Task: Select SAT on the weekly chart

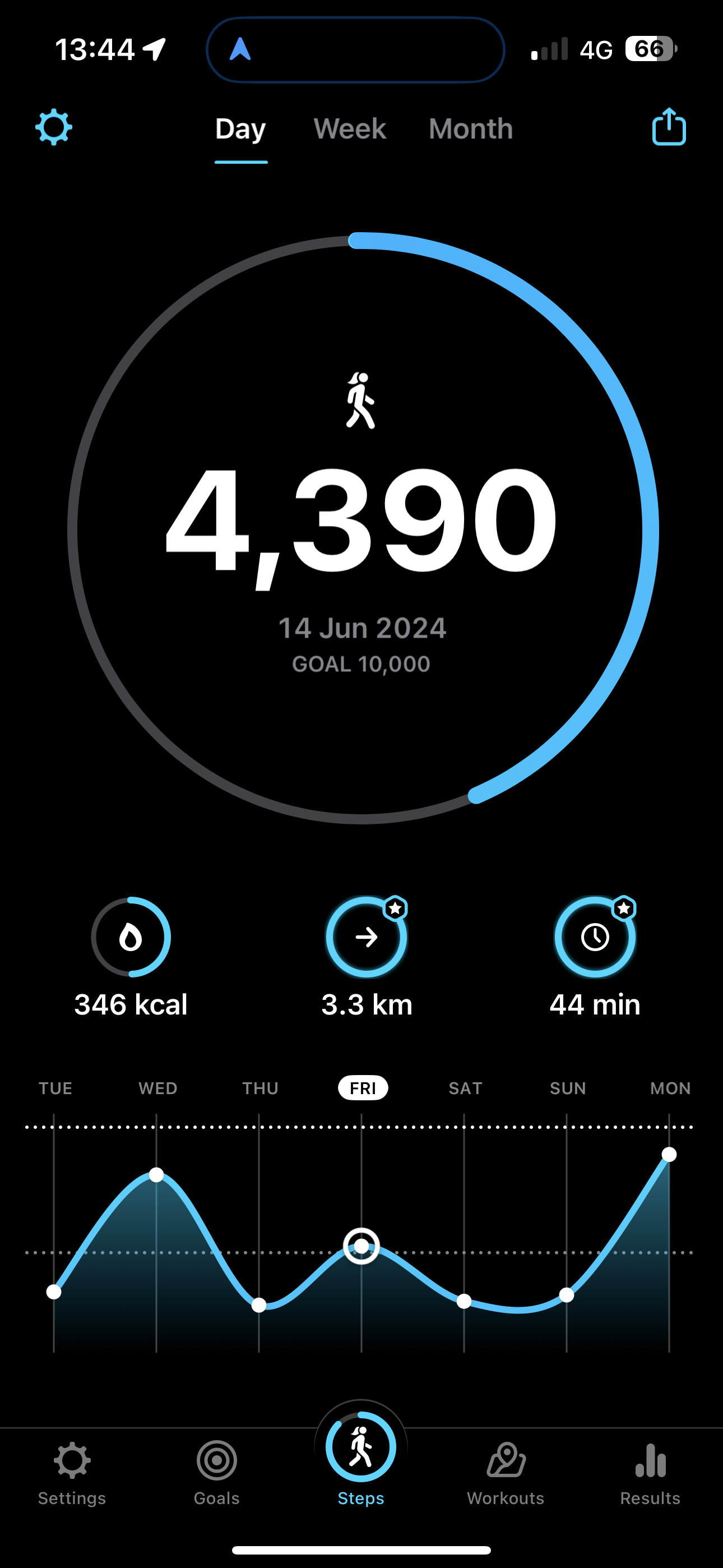Action: [466, 1089]
